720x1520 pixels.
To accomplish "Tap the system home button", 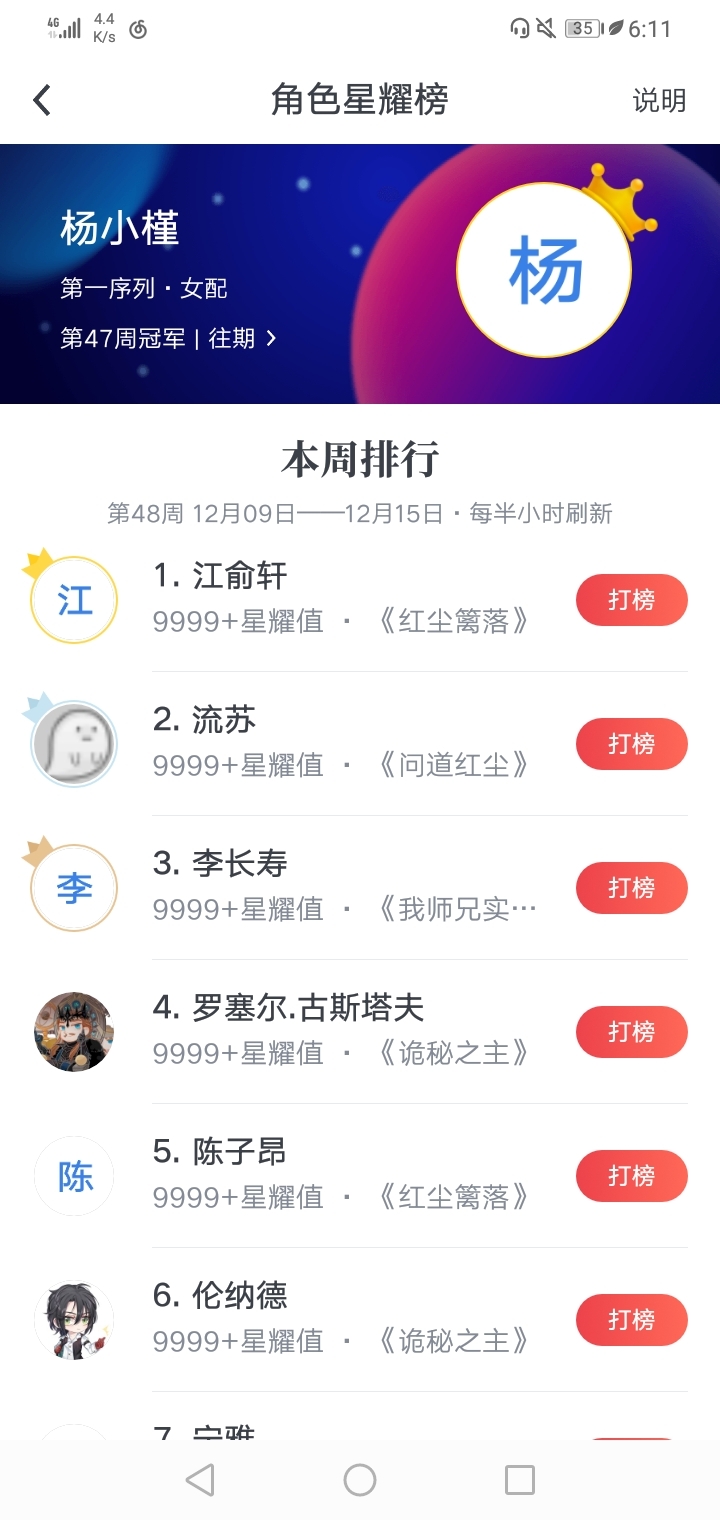I will tap(360, 1480).
